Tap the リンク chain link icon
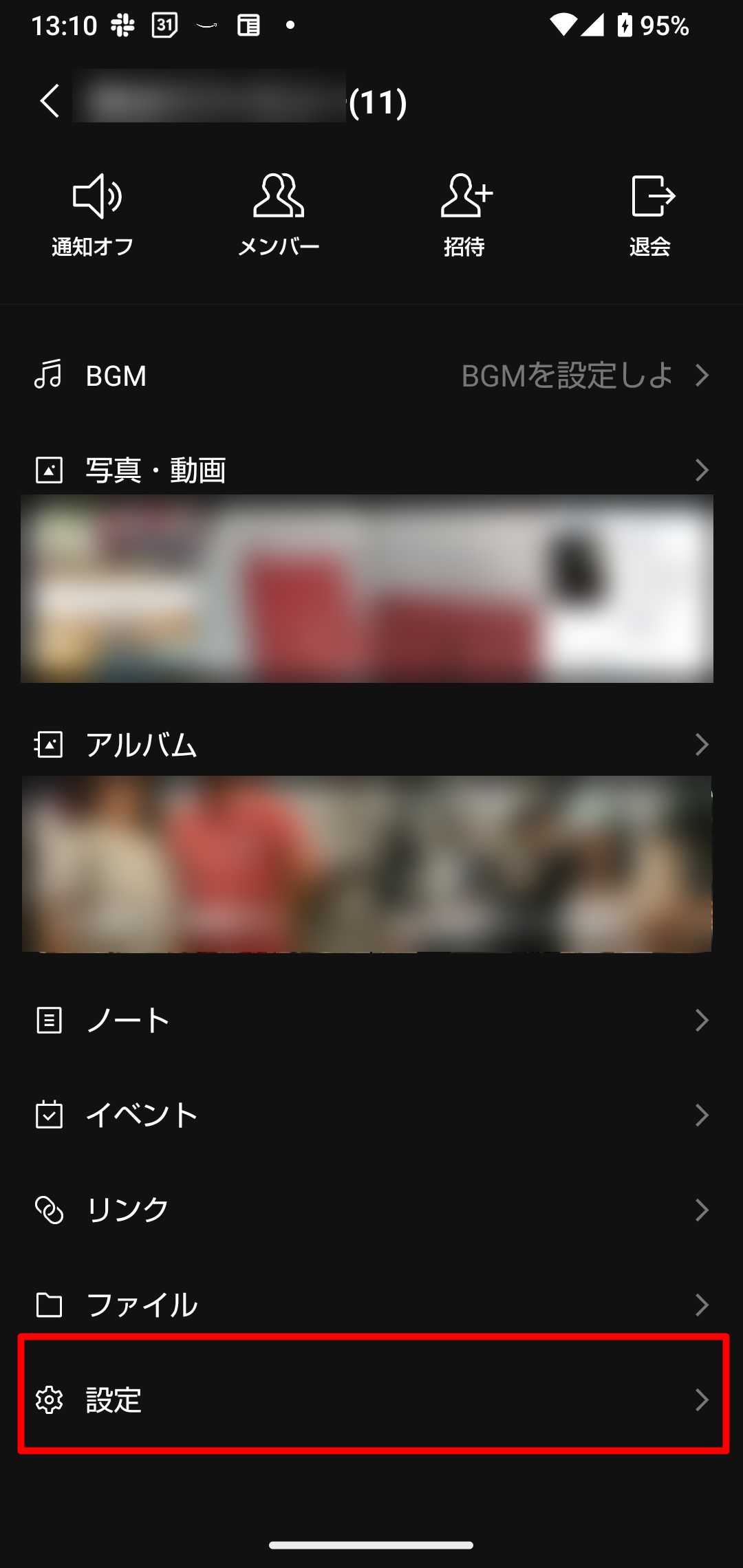 tap(48, 1208)
